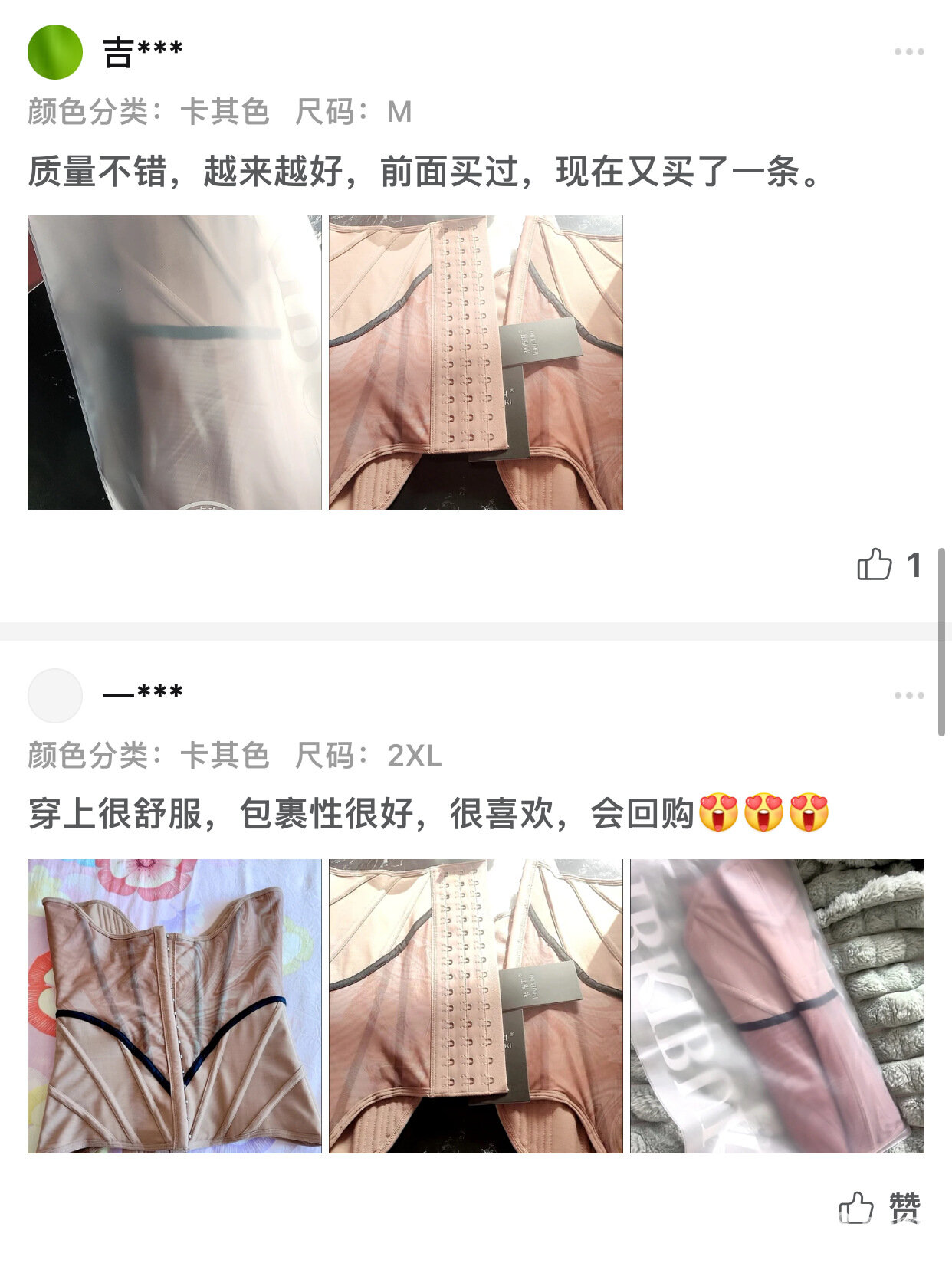Open overflow menu on 一***'s review

tap(908, 696)
